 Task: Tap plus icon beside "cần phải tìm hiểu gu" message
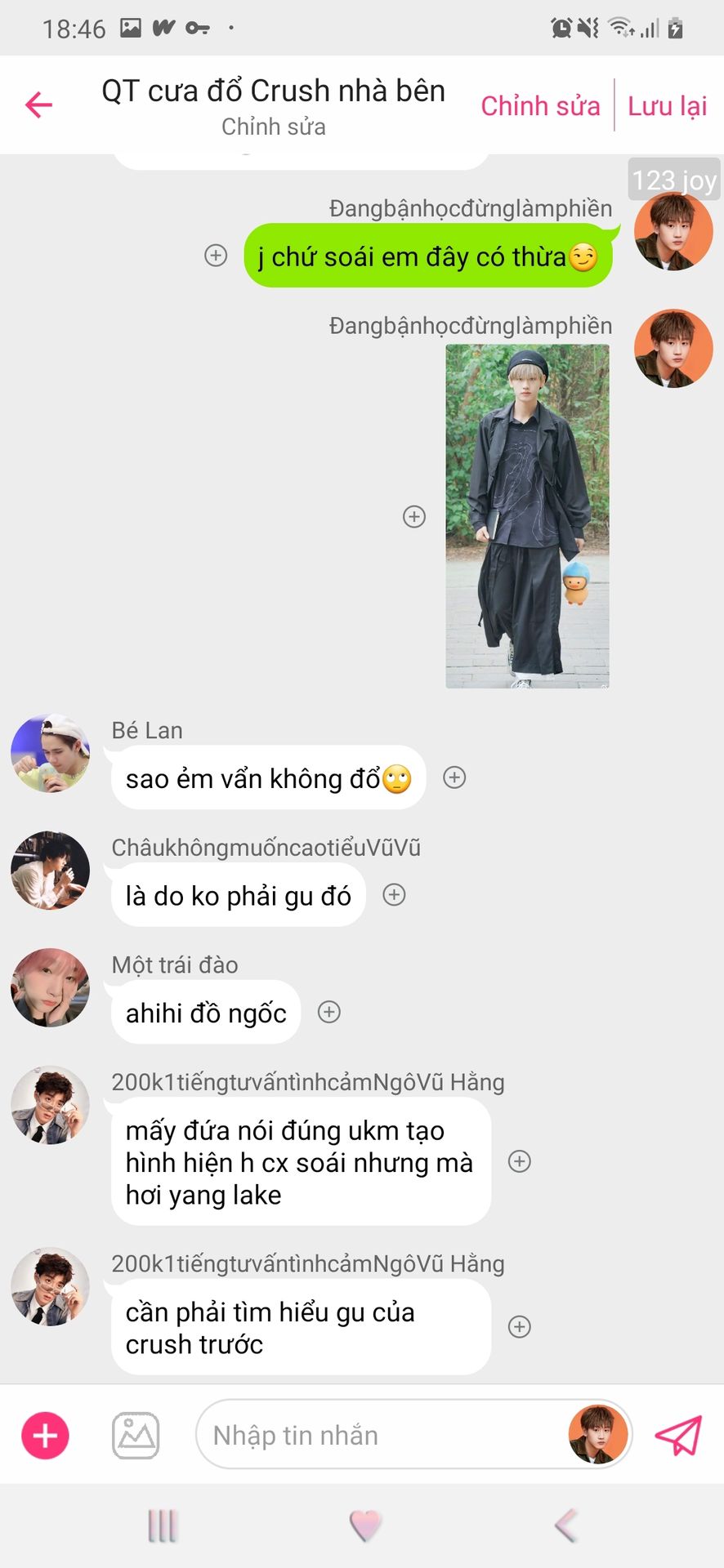(x=520, y=1327)
